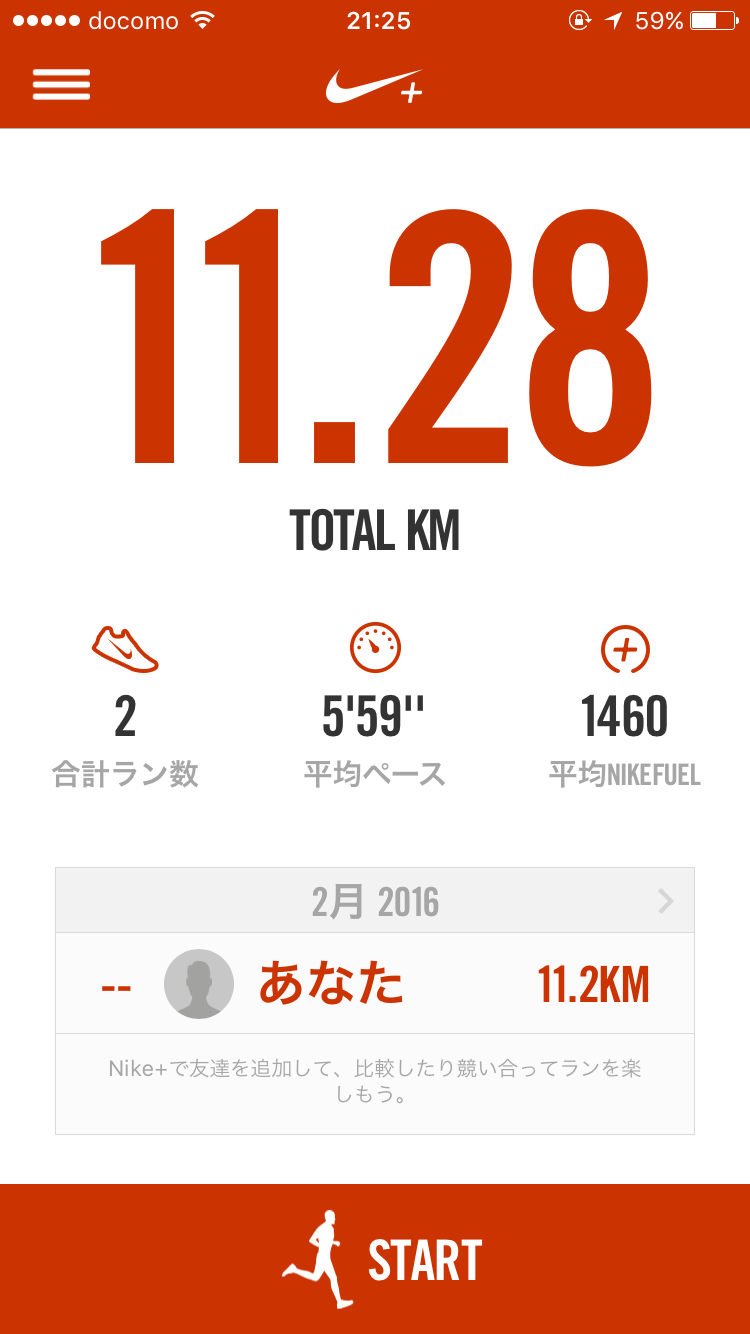Open the あなた 11.2KM leaderboard row
Screen dimensions: 750x1334
click(375, 983)
